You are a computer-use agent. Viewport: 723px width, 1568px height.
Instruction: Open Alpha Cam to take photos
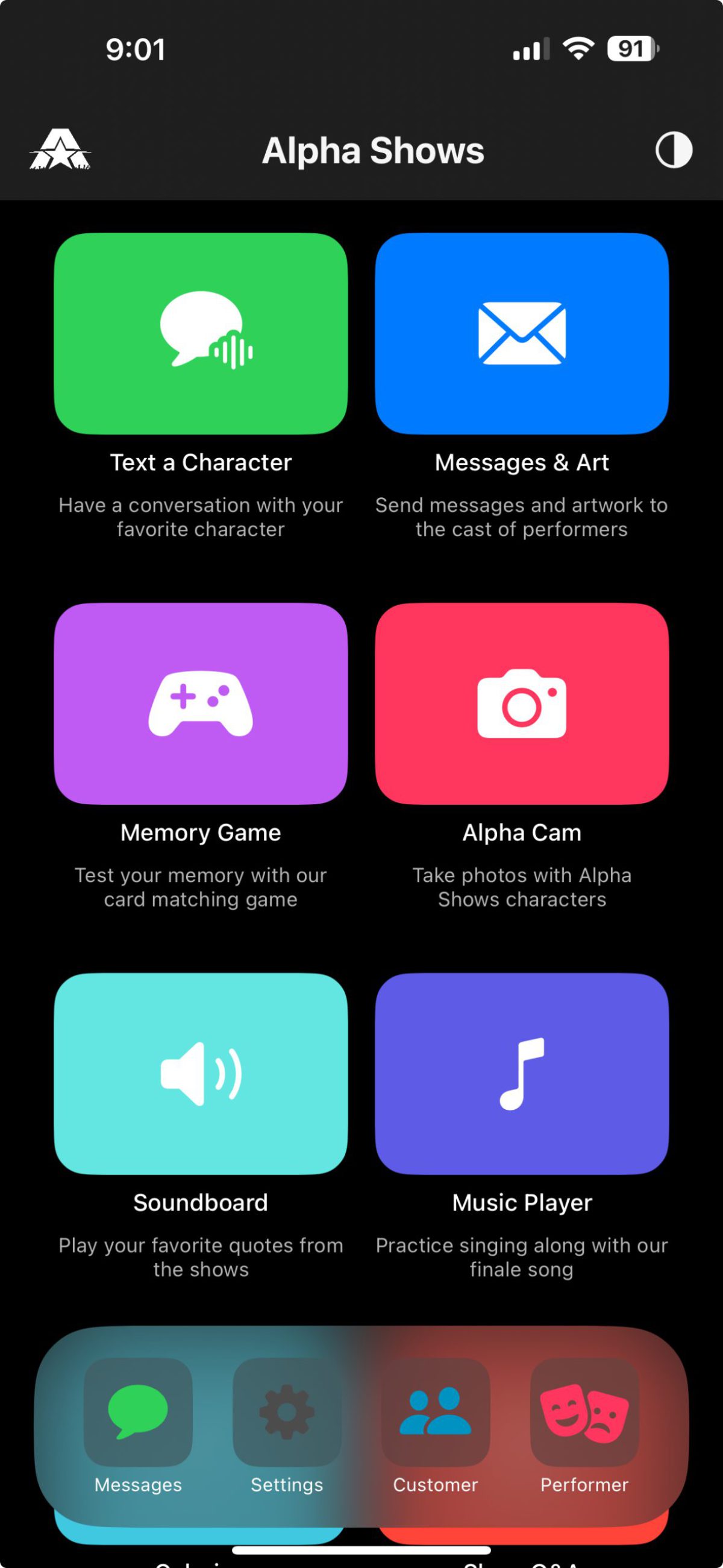click(522, 704)
